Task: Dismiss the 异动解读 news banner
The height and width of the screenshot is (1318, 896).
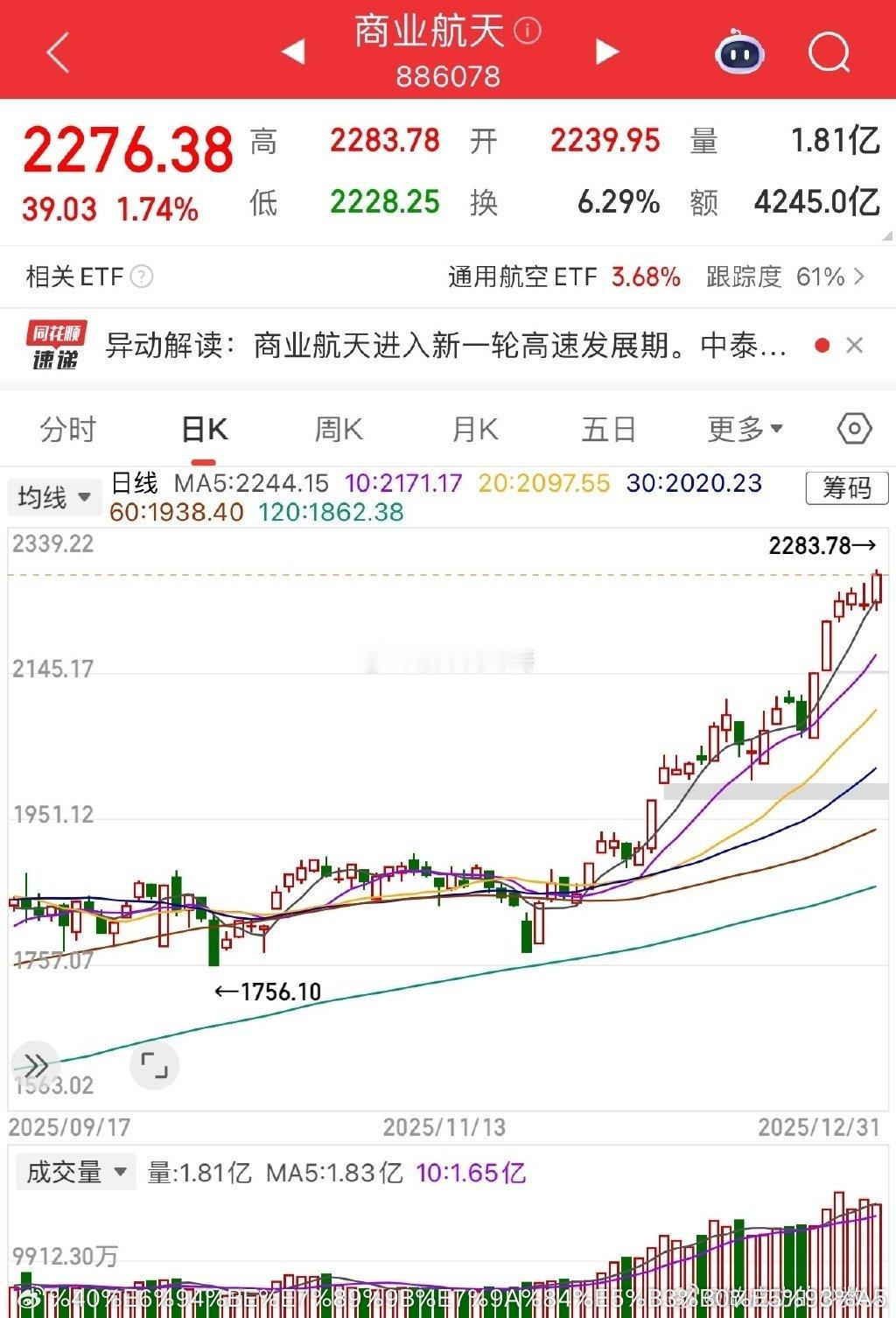Action: click(854, 345)
